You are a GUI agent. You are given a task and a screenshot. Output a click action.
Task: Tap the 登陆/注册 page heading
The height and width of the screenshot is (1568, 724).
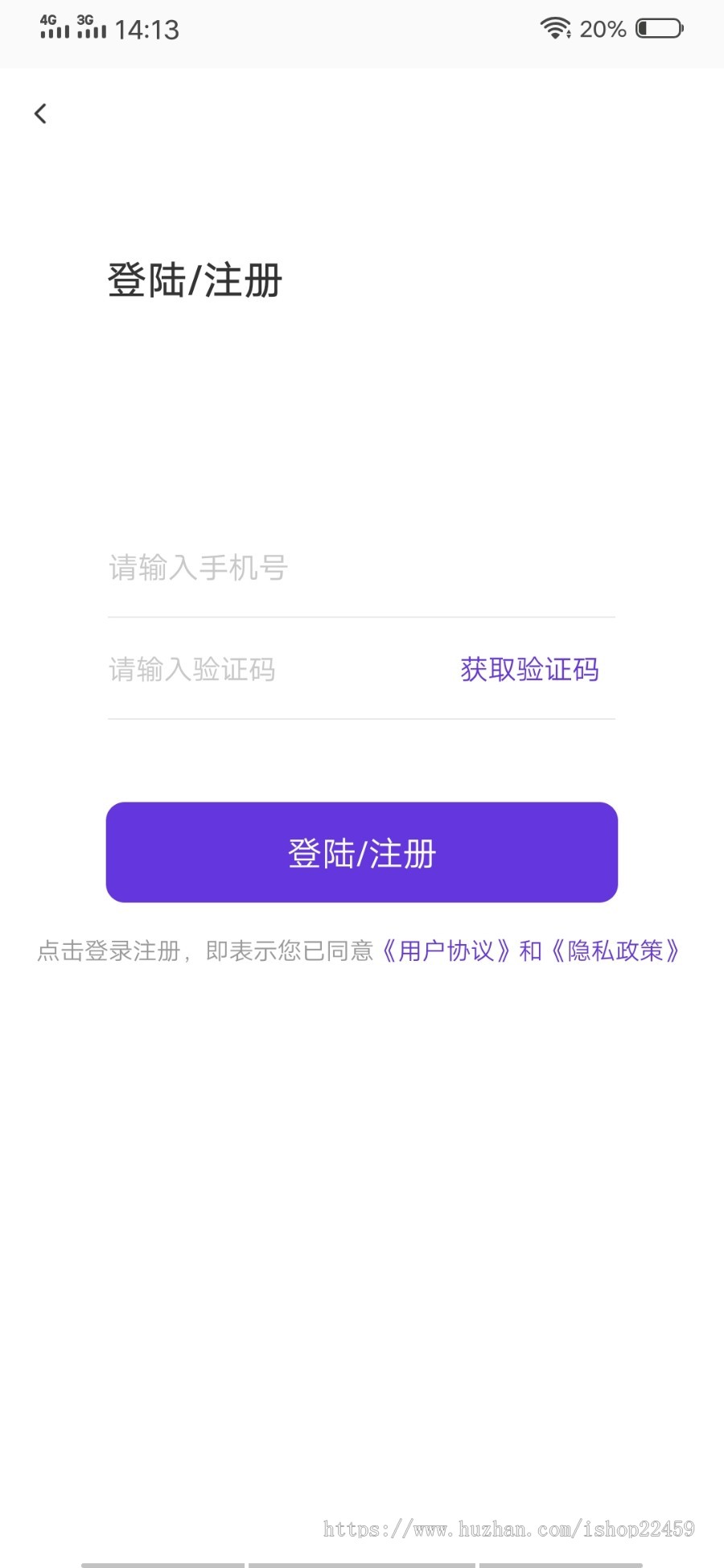195,280
